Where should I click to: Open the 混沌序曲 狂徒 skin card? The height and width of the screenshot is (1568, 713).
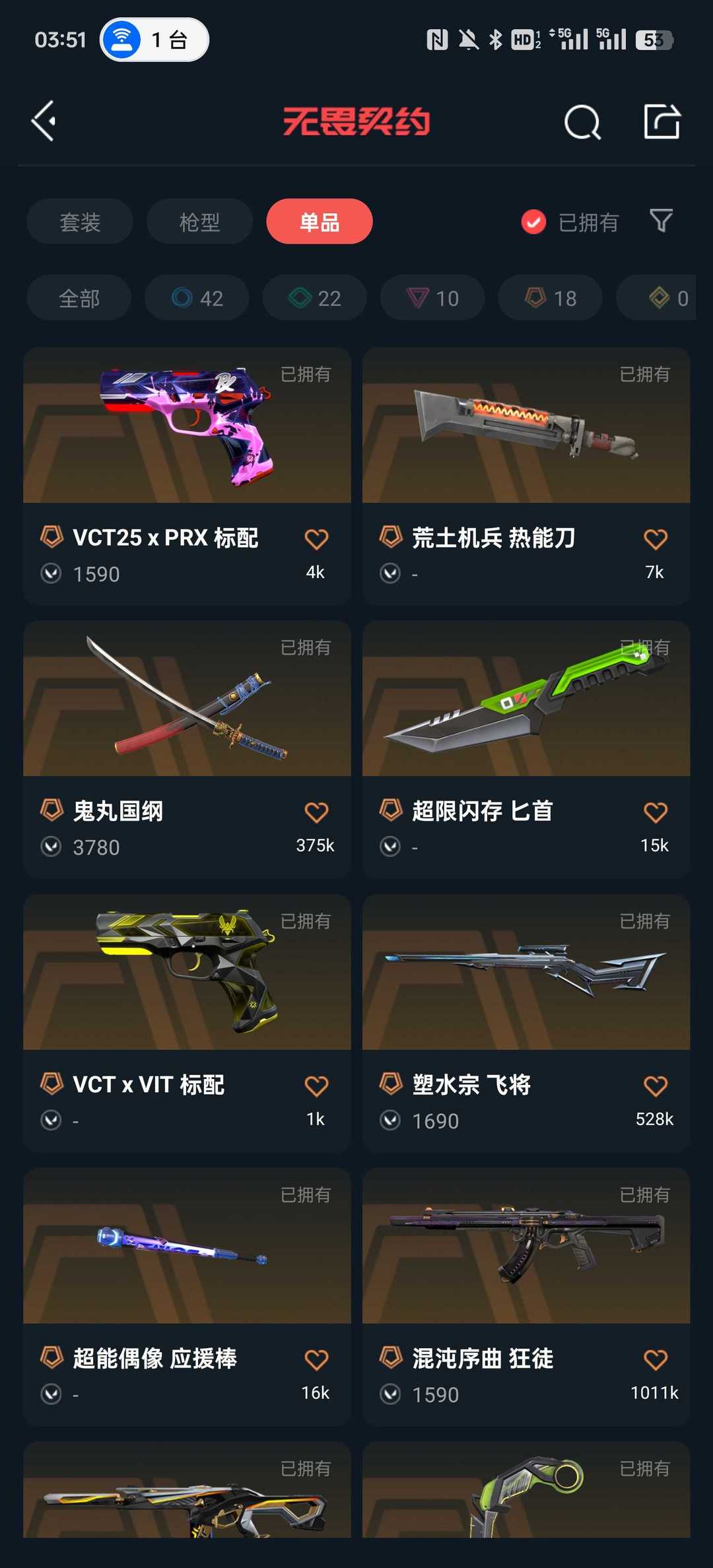pyautogui.click(x=526, y=1297)
